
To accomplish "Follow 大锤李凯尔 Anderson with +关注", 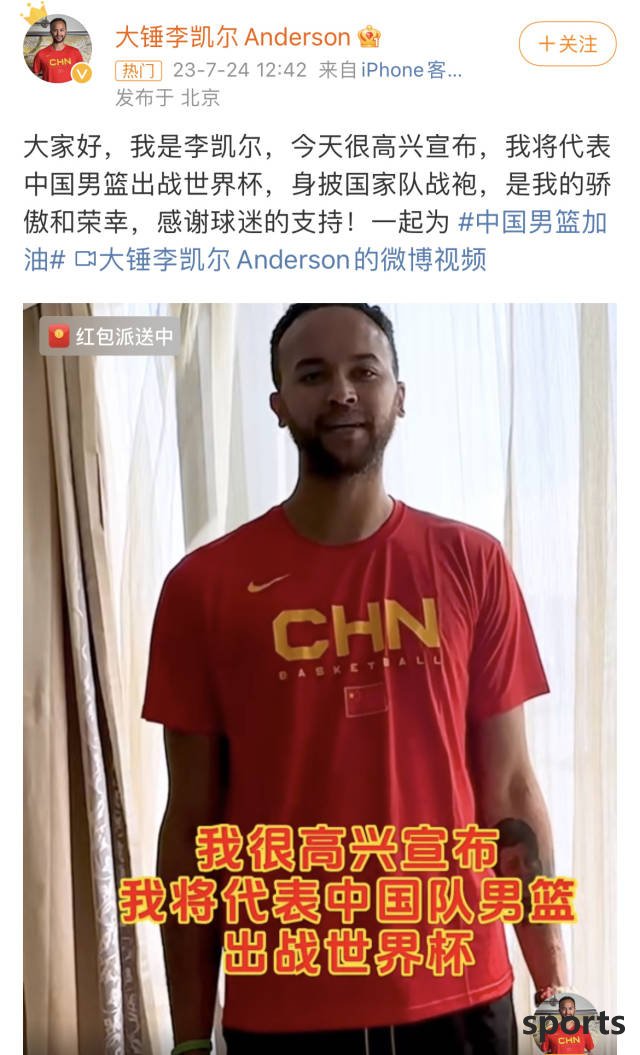I will point(567,44).
